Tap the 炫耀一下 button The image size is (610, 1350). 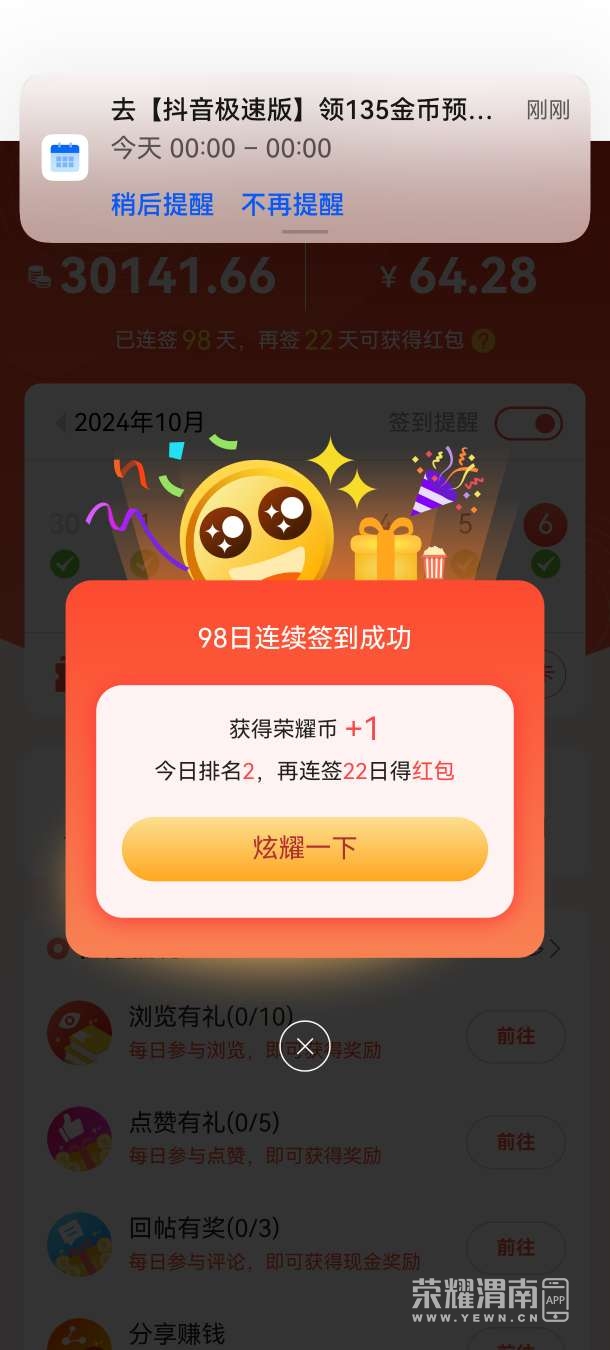coord(304,849)
